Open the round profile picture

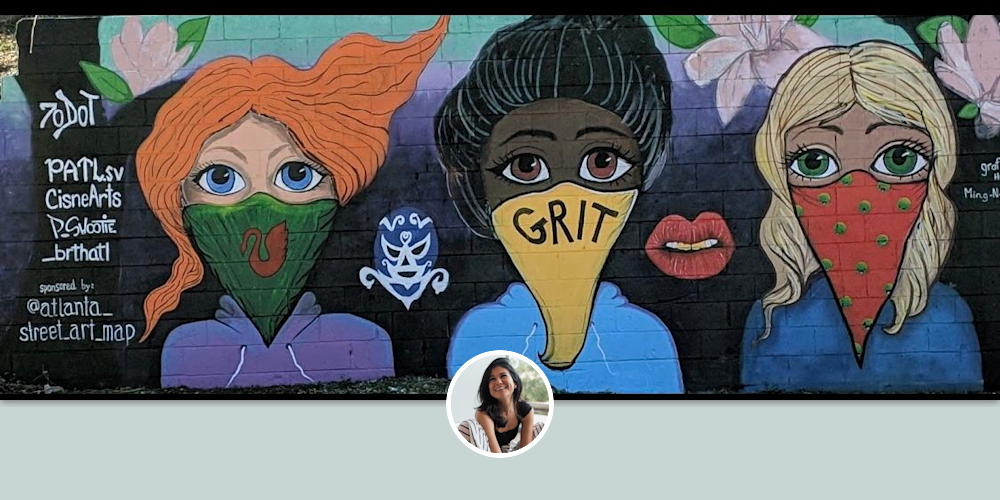500,404
